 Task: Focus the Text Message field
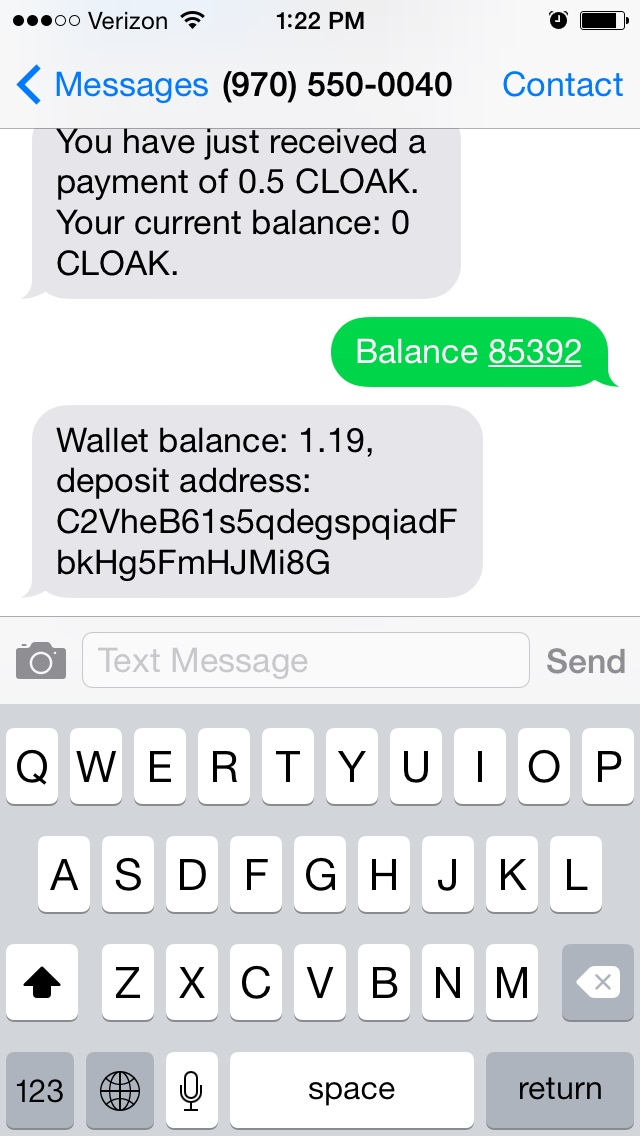tap(306, 660)
